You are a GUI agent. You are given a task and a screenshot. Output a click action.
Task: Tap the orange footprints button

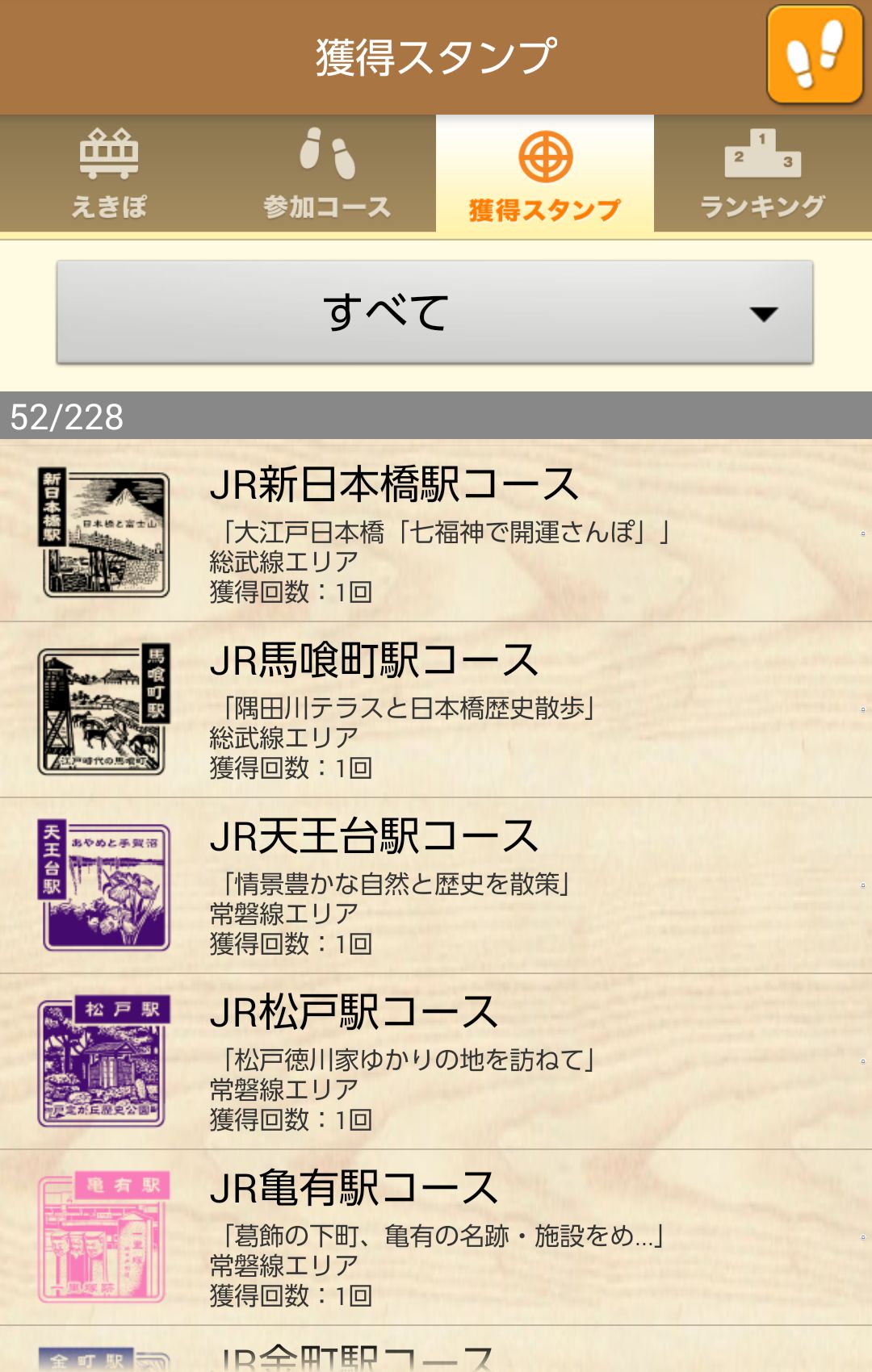(814, 55)
